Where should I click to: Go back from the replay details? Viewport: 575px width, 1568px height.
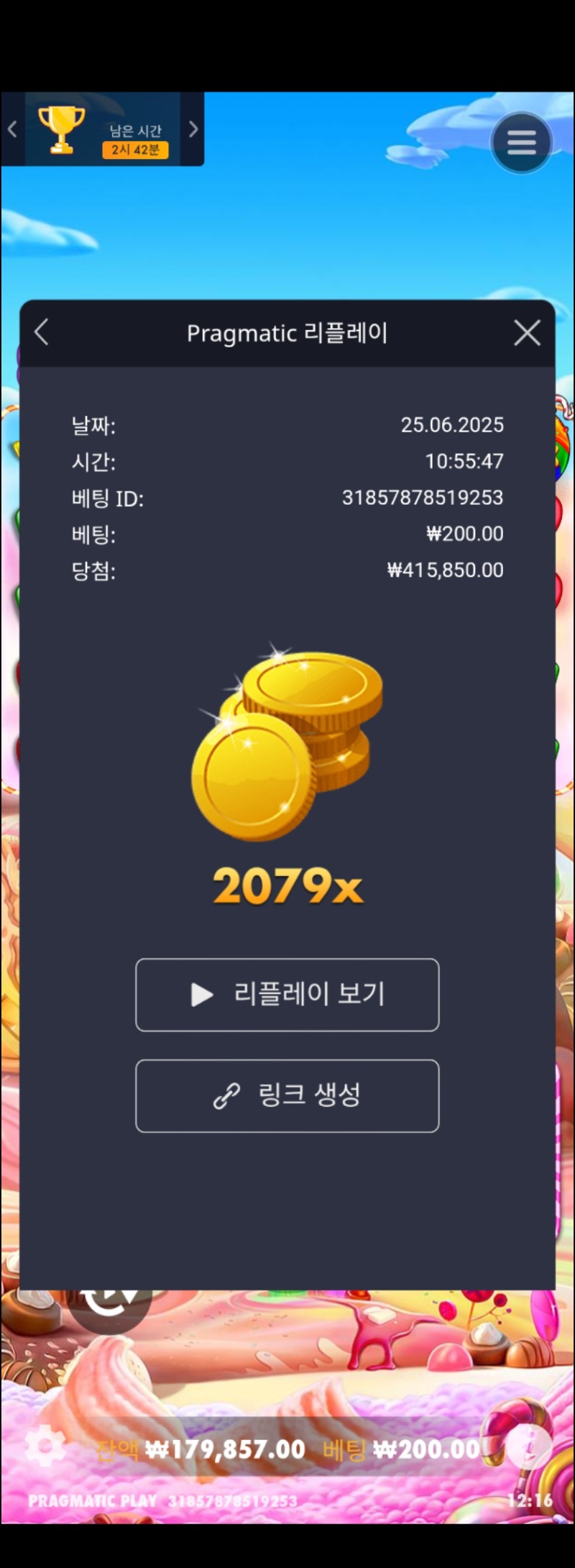(42, 333)
